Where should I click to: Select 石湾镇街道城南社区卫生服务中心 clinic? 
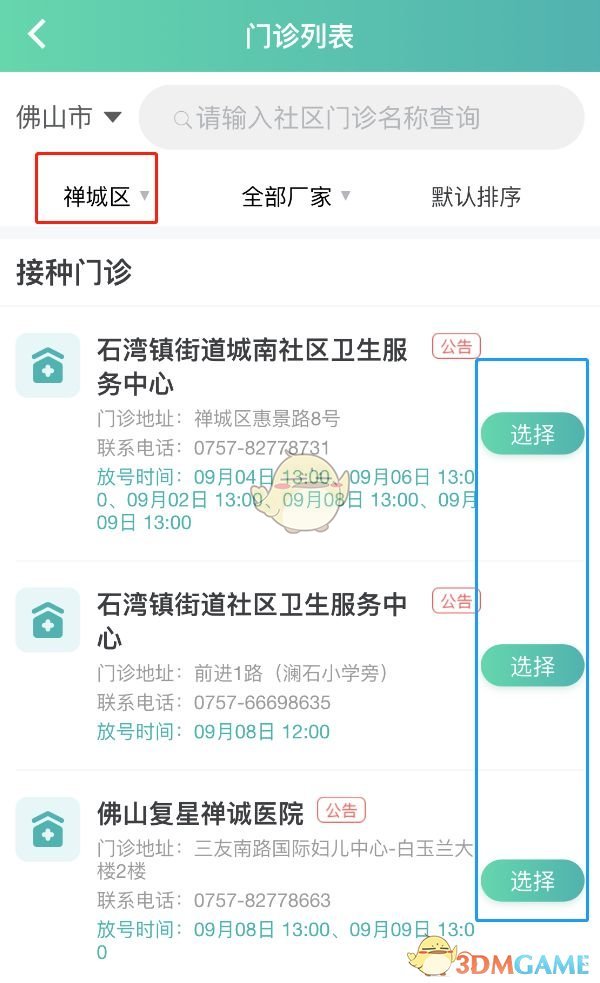[x=532, y=434]
